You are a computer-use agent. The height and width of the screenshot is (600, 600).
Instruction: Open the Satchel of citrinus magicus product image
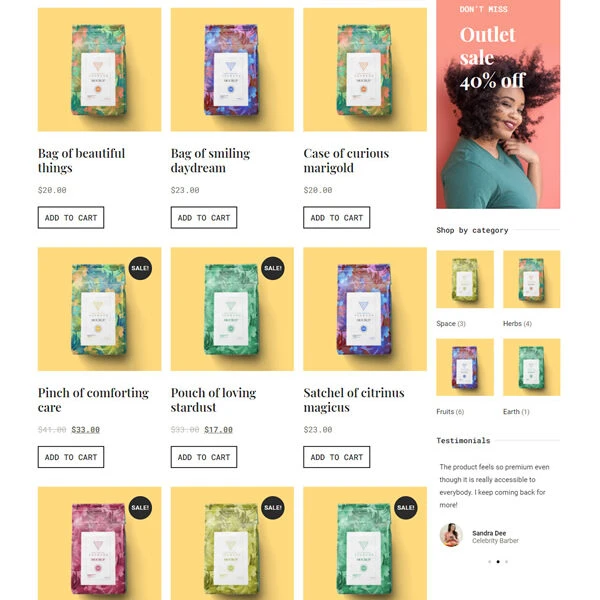pos(365,309)
